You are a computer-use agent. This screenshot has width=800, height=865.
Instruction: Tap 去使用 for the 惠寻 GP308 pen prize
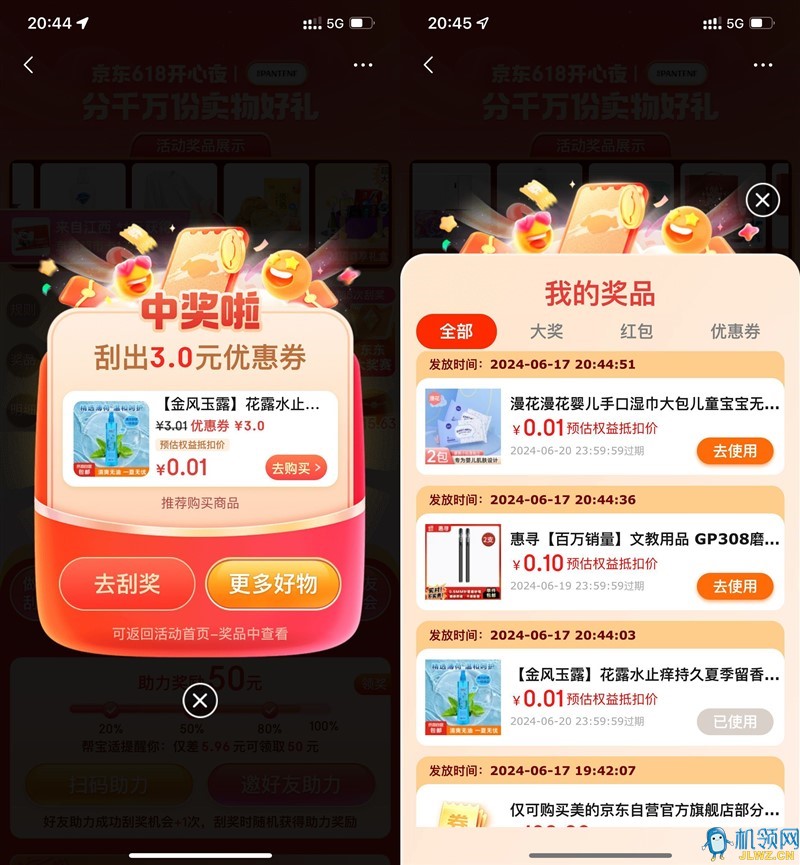(x=735, y=586)
